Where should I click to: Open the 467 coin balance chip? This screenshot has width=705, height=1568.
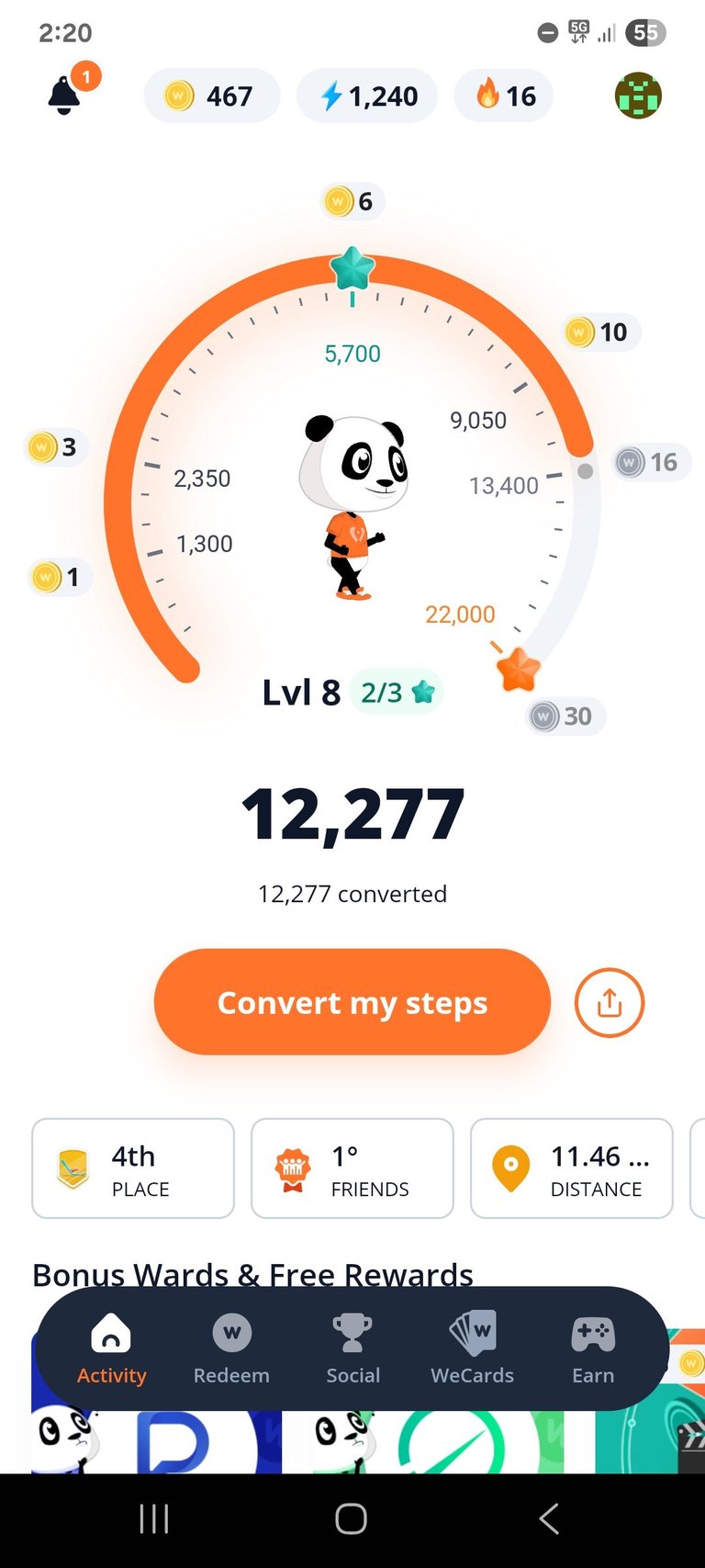point(211,96)
